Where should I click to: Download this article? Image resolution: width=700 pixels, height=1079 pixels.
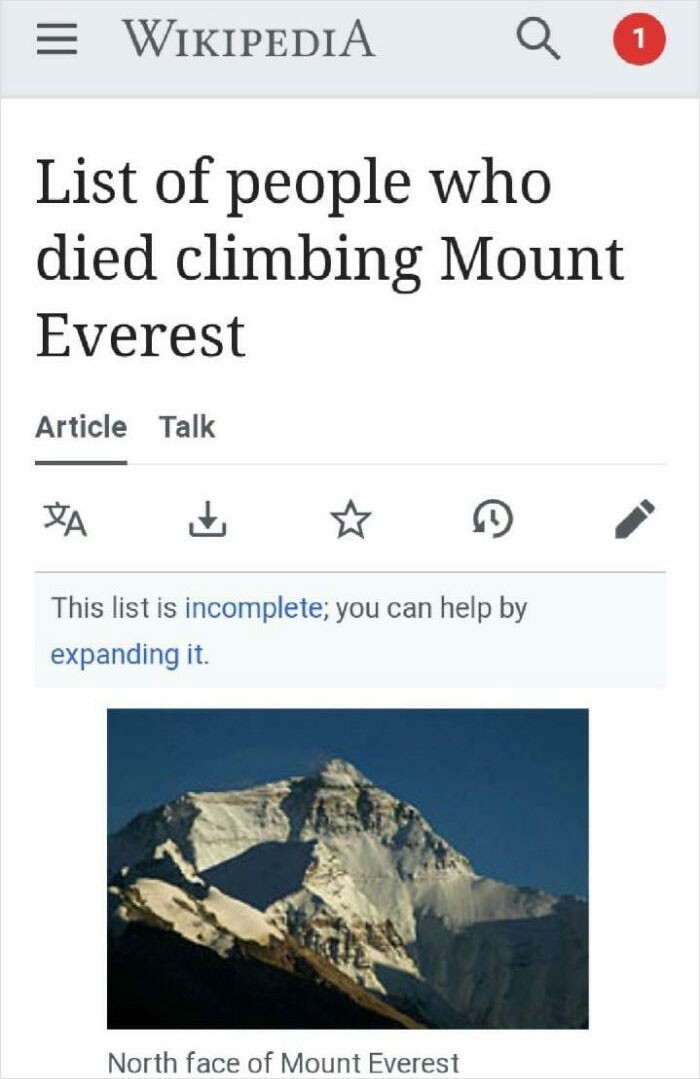(x=207, y=518)
